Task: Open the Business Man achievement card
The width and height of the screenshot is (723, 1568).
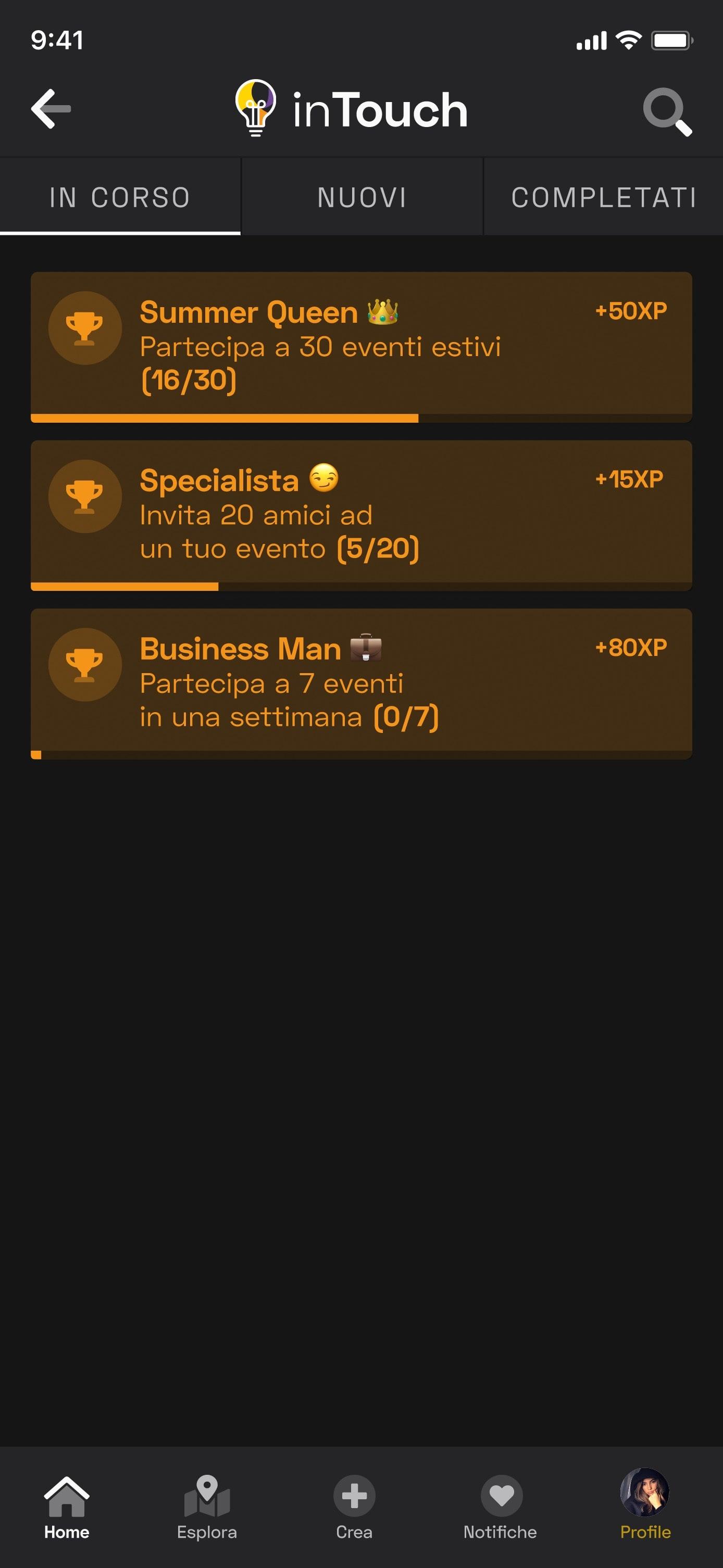Action: pos(361,682)
